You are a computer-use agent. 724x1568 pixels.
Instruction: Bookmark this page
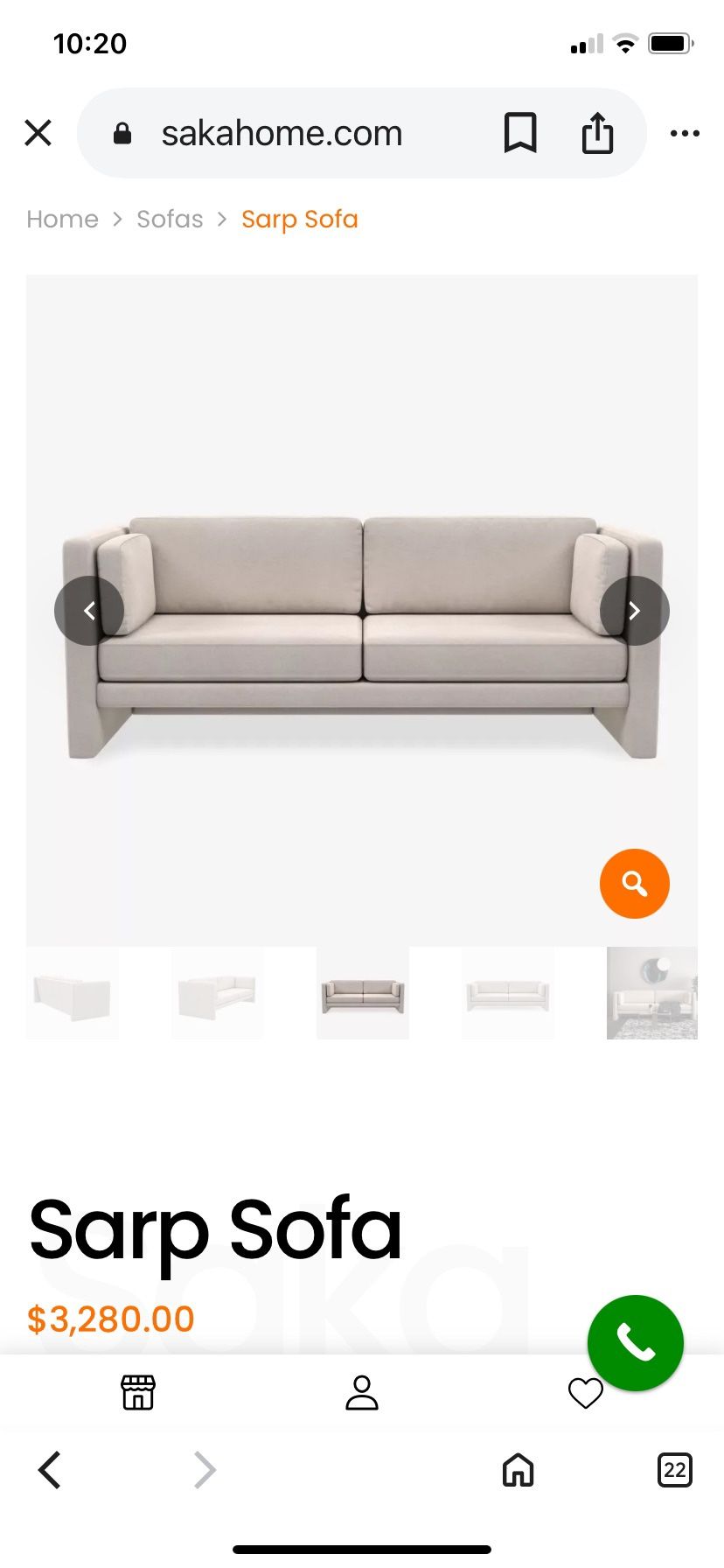coord(520,133)
